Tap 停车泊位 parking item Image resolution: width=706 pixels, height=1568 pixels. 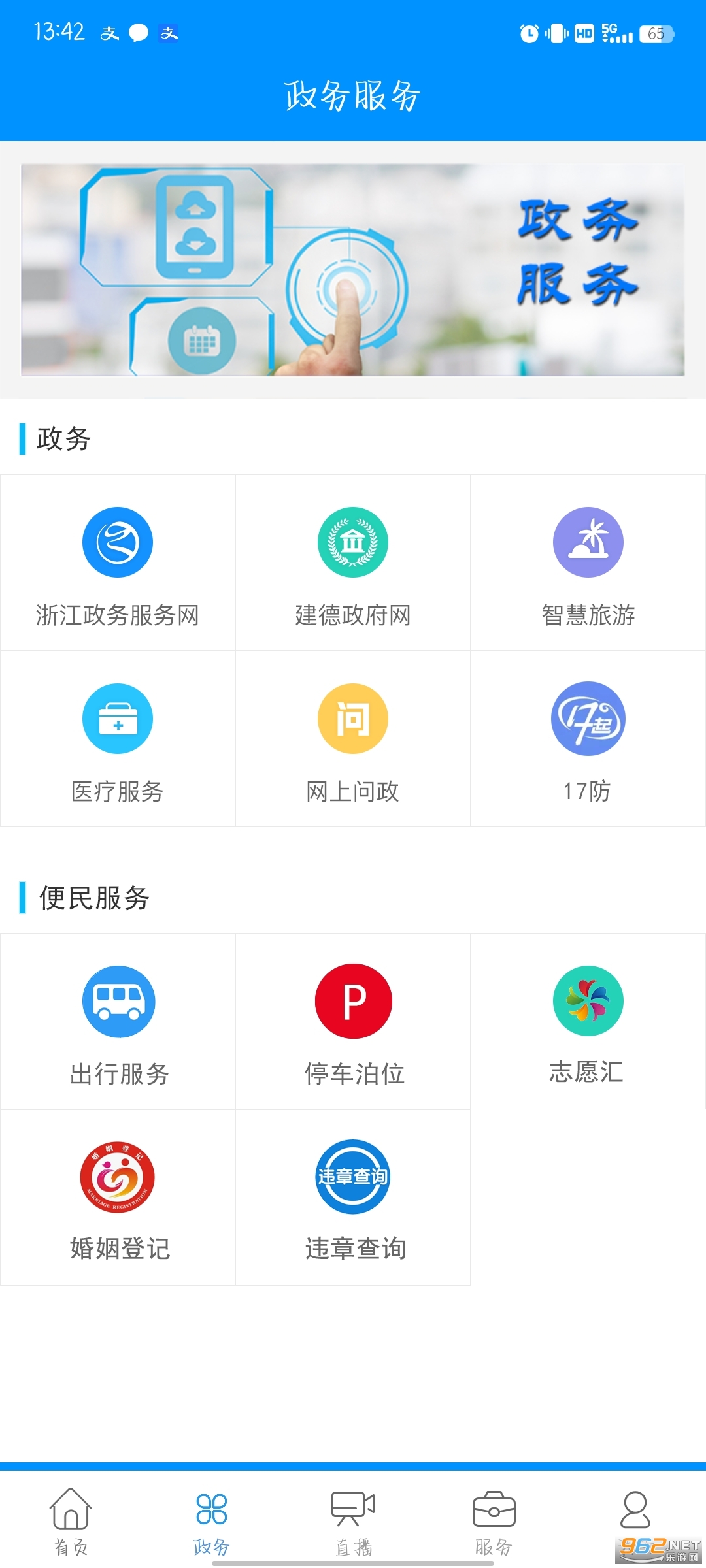pyautogui.click(x=354, y=1021)
